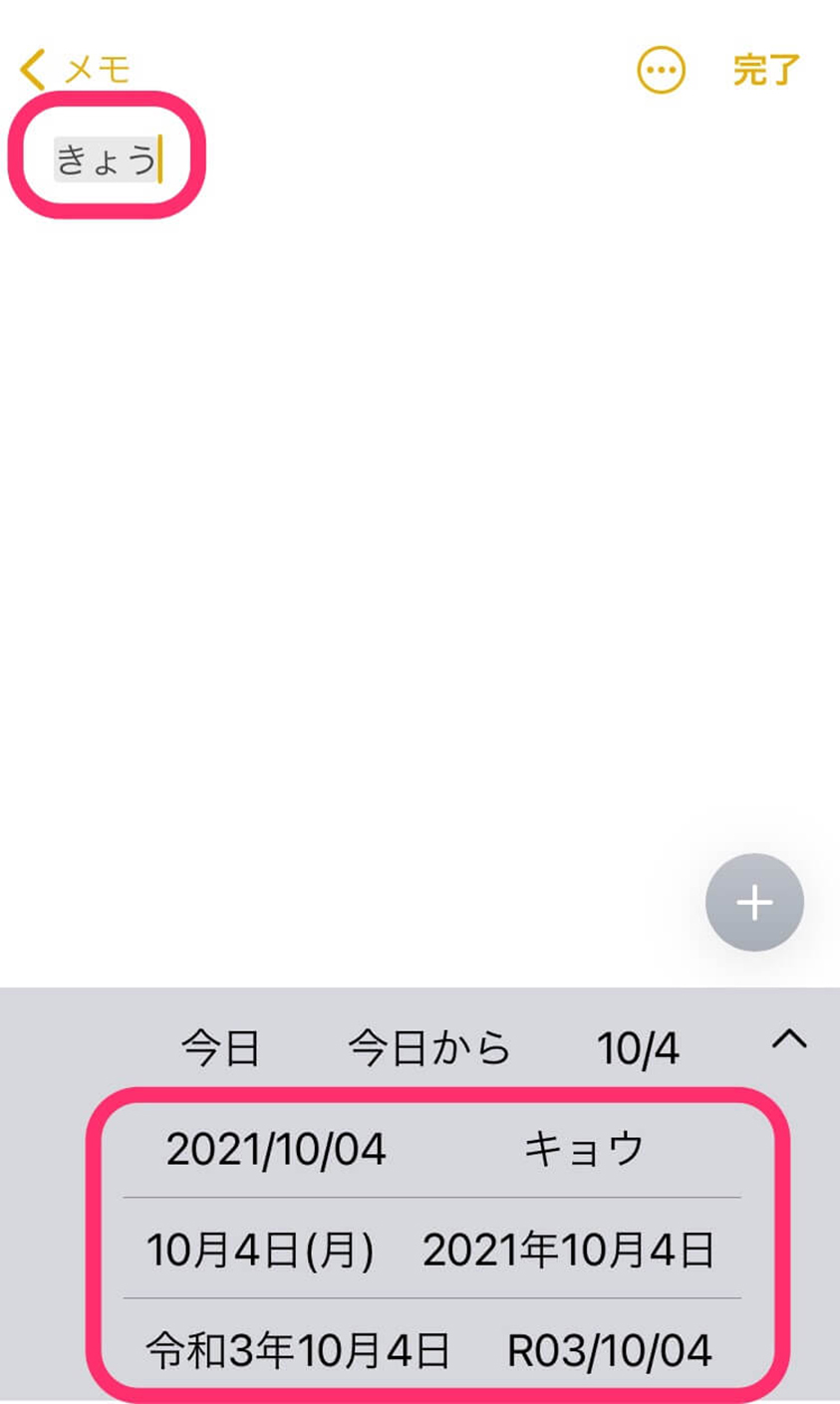This screenshot has width=840, height=1404.
Task: Select the 令和3年10月4日 candidate
Action: [x=298, y=1351]
